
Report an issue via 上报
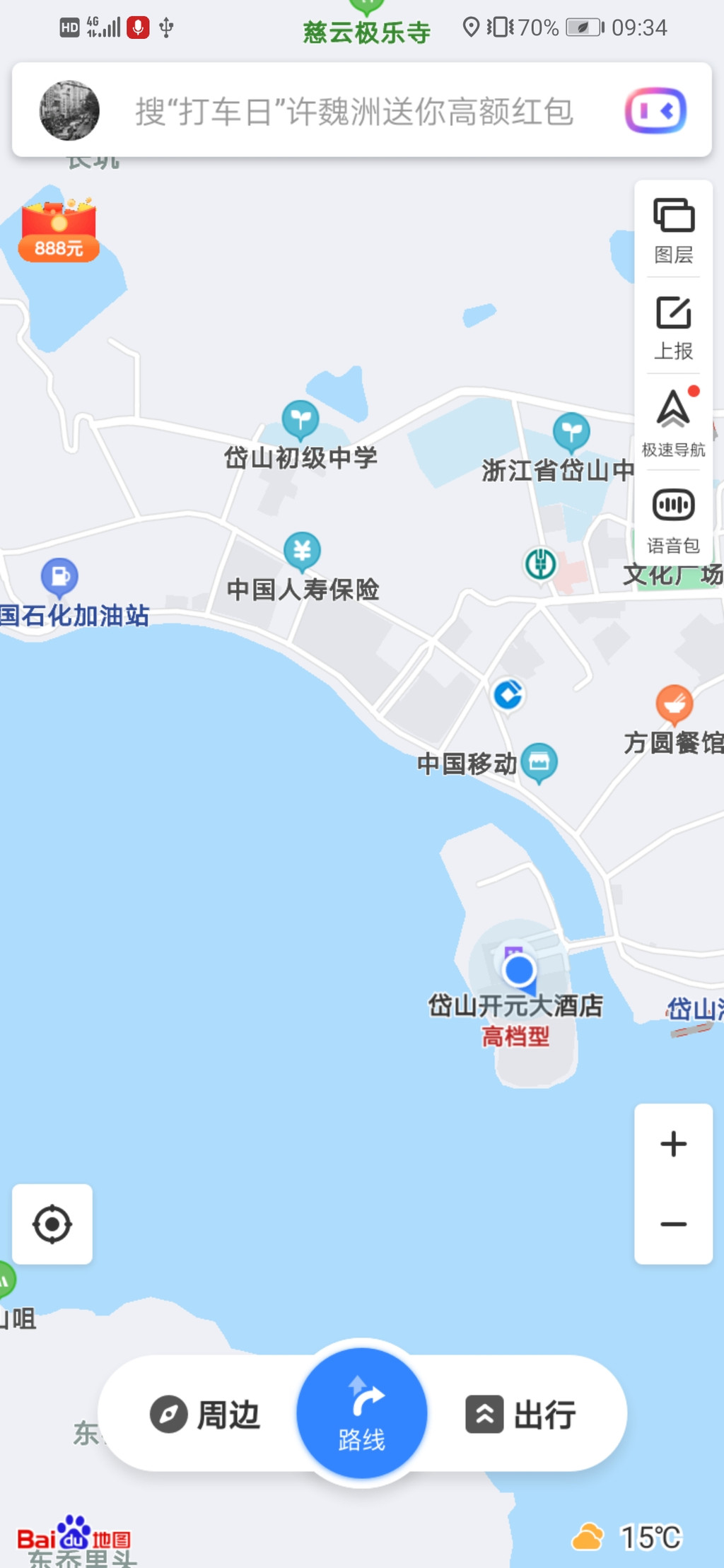[x=673, y=327]
